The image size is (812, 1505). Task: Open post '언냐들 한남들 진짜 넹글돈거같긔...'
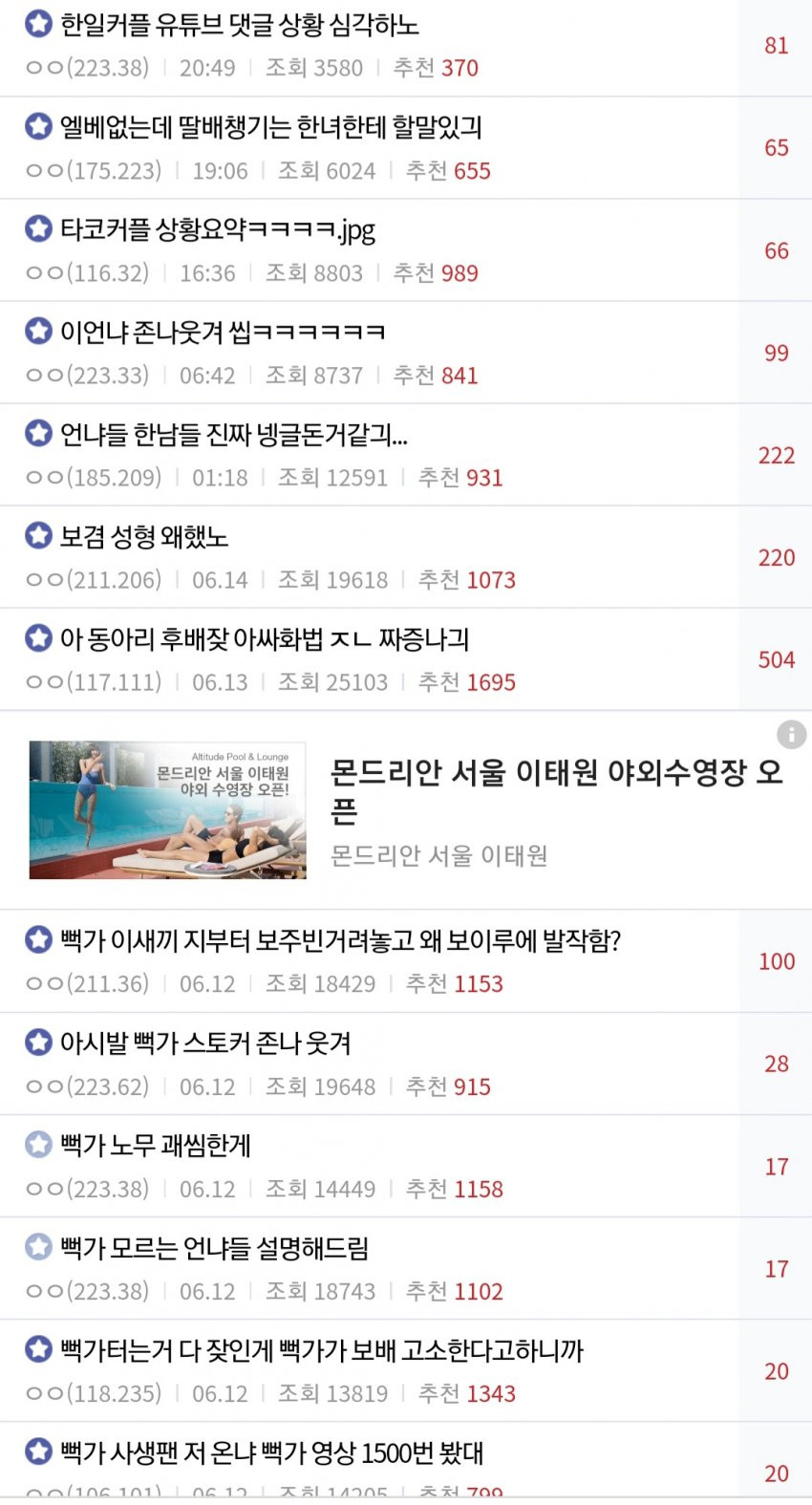coord(233,435)
